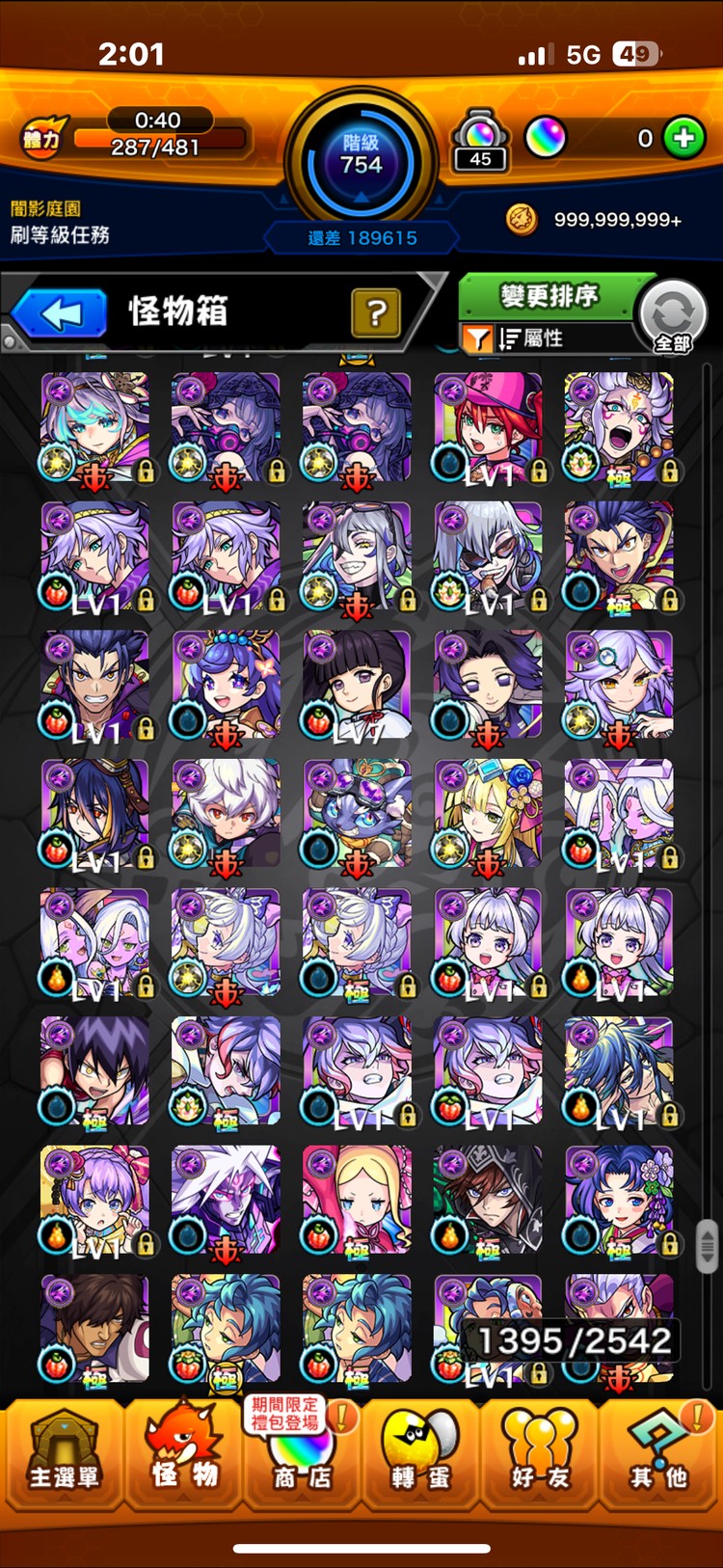Select the purple cat creature with goggles
The width and height of the screenshot is (723, 1568).
tap(357, 814)
